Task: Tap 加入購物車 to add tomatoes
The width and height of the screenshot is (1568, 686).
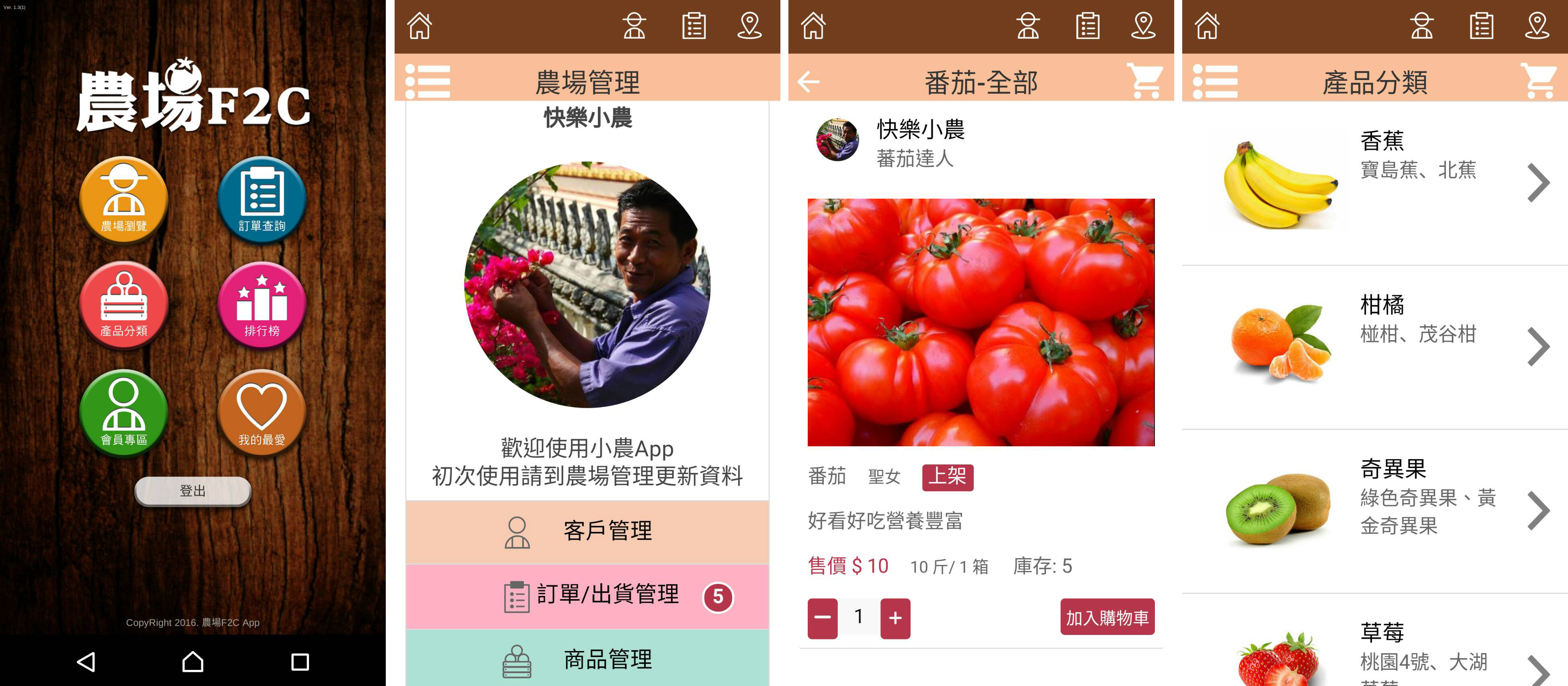Action: (x=1107, y=617)
